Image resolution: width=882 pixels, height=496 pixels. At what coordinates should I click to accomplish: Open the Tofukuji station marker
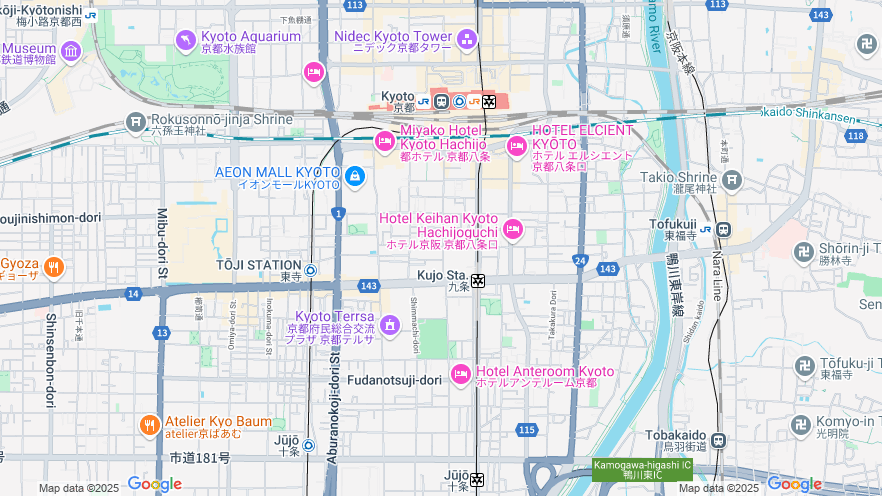point(722,229)
